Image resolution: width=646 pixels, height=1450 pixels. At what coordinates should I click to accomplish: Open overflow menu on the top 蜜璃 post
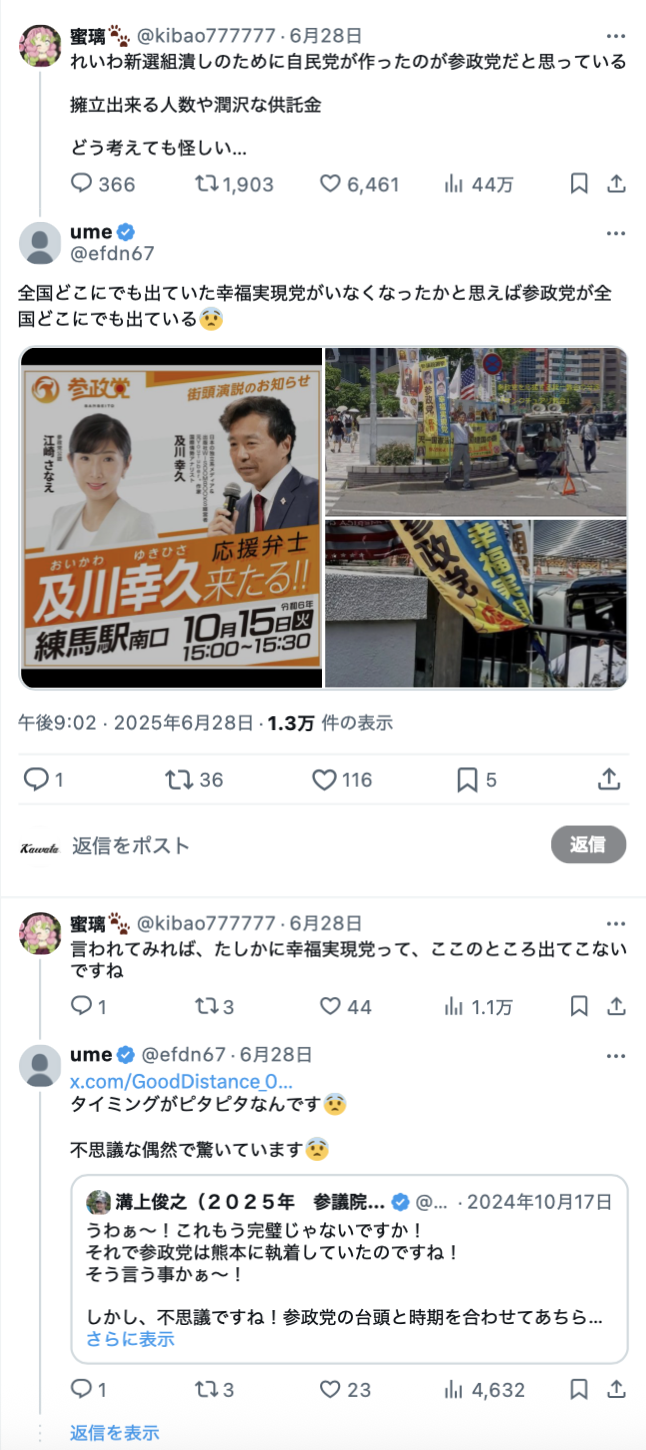point(616,36)
